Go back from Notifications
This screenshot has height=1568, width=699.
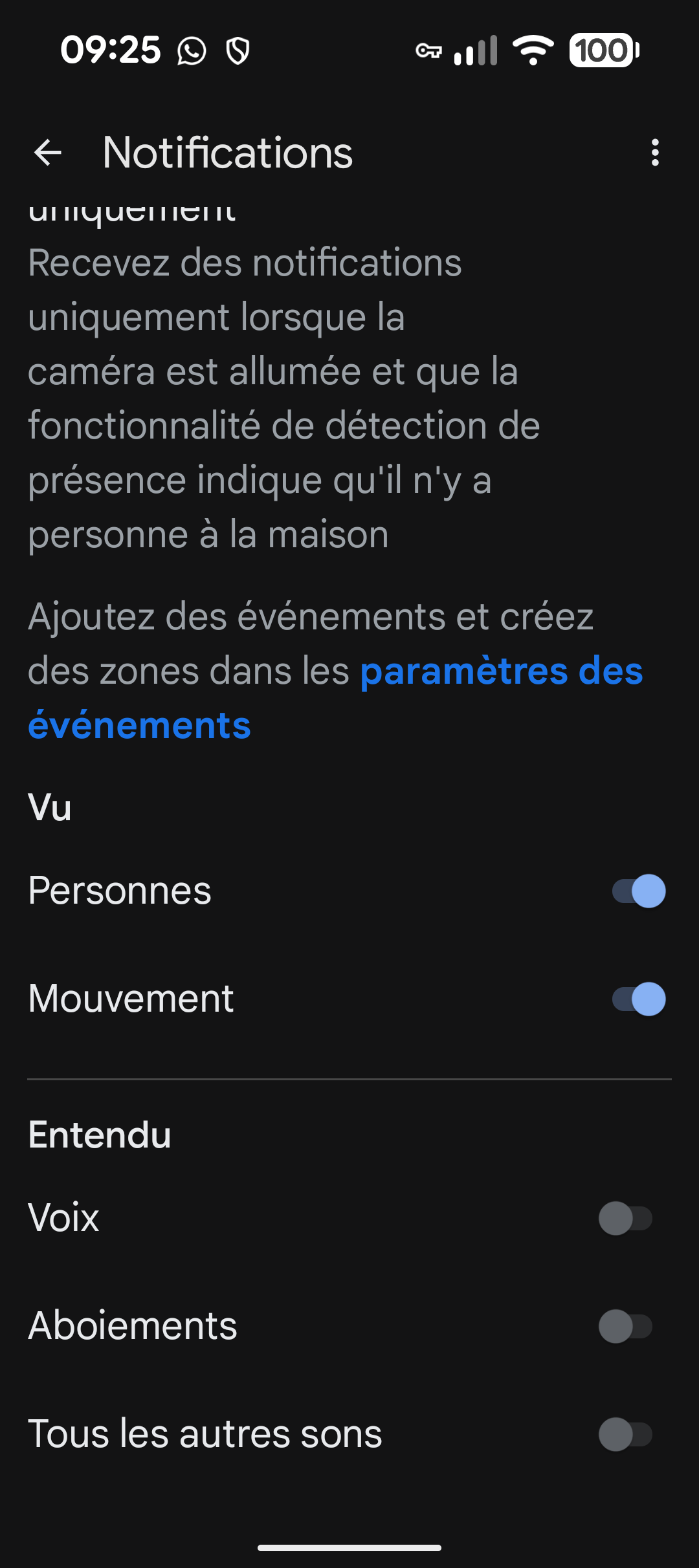click(x=47, y=153)
